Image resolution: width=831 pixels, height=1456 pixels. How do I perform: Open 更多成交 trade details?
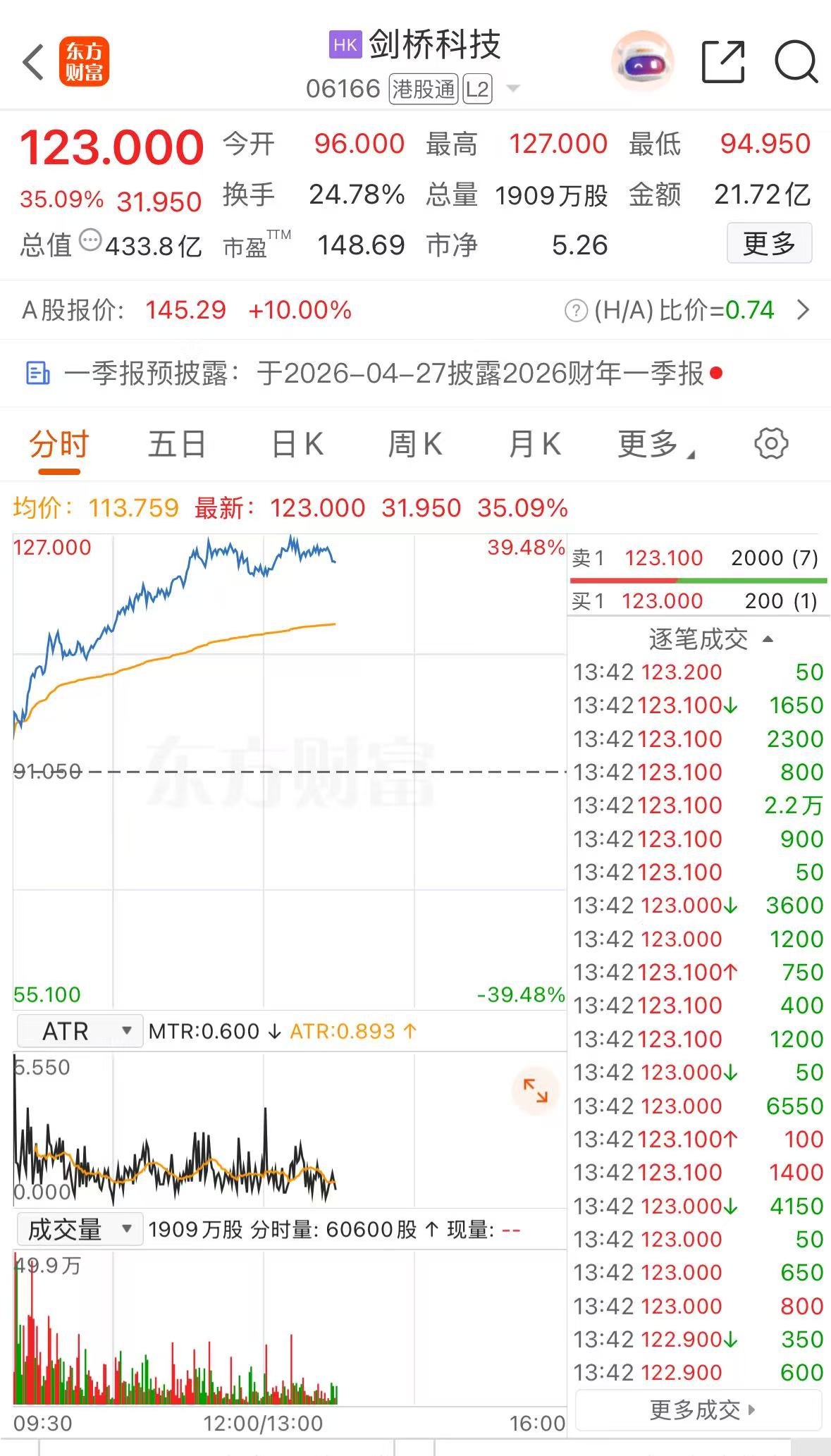click(x=699, y=1410)
